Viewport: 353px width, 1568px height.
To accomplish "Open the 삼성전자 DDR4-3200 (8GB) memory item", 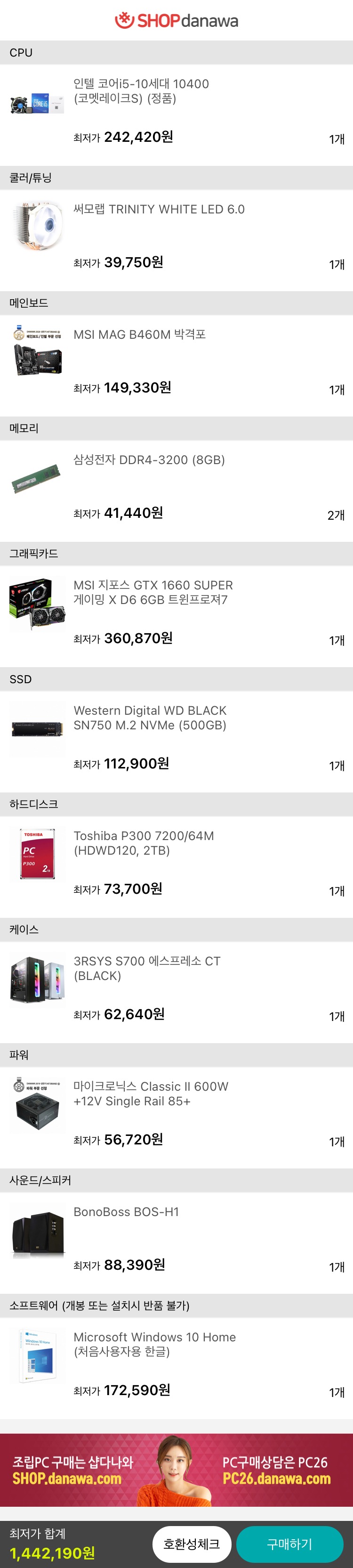I will (x=149, y=460).
